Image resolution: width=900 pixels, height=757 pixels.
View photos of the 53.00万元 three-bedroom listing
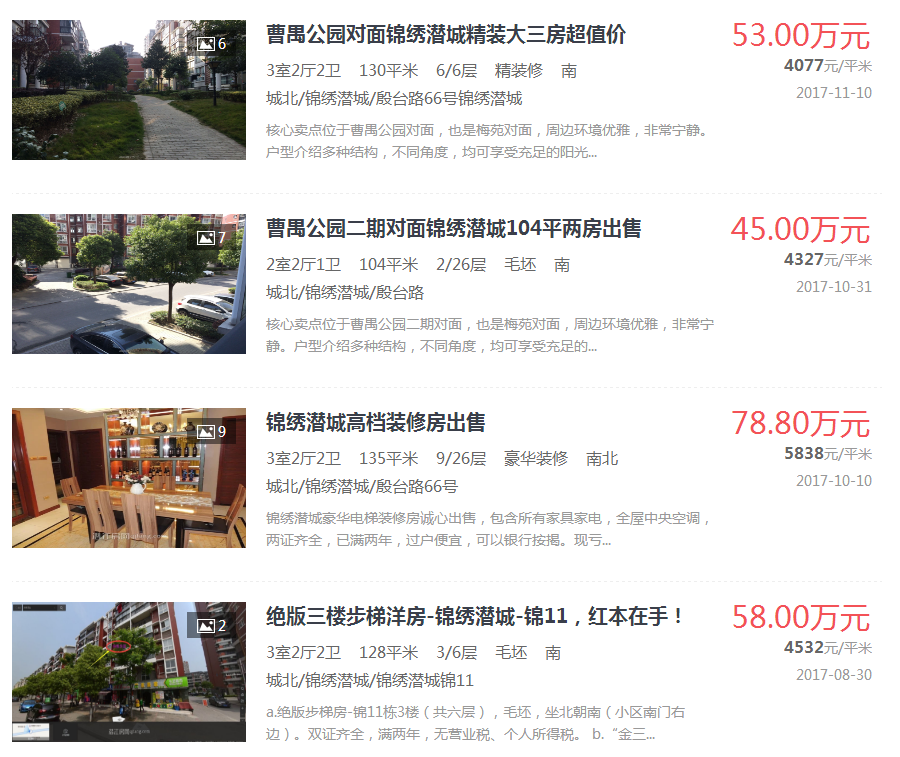[129, 90]
